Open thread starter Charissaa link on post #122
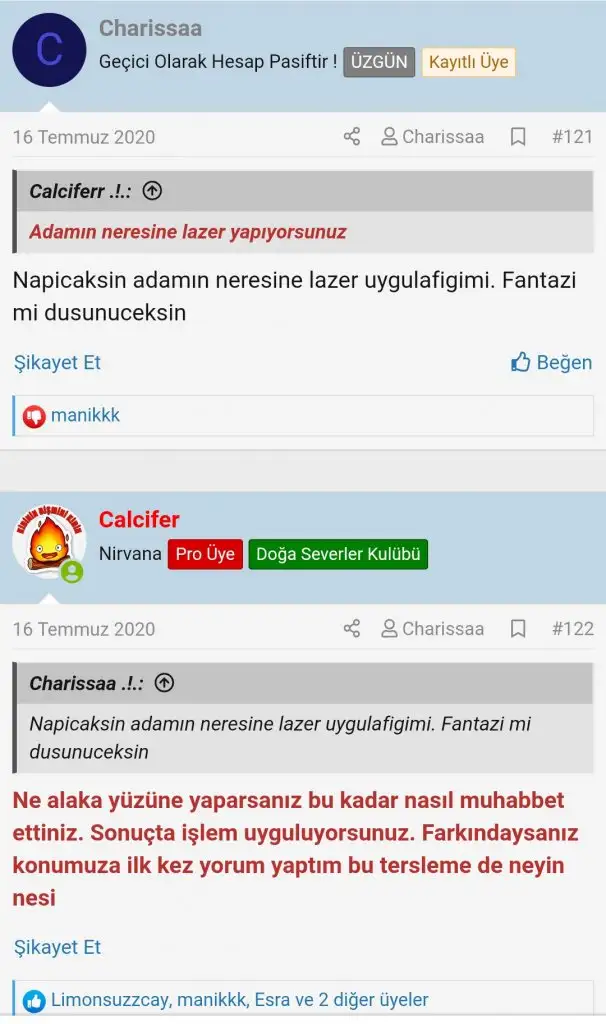 pyautogui.click(x=433, y=629)
